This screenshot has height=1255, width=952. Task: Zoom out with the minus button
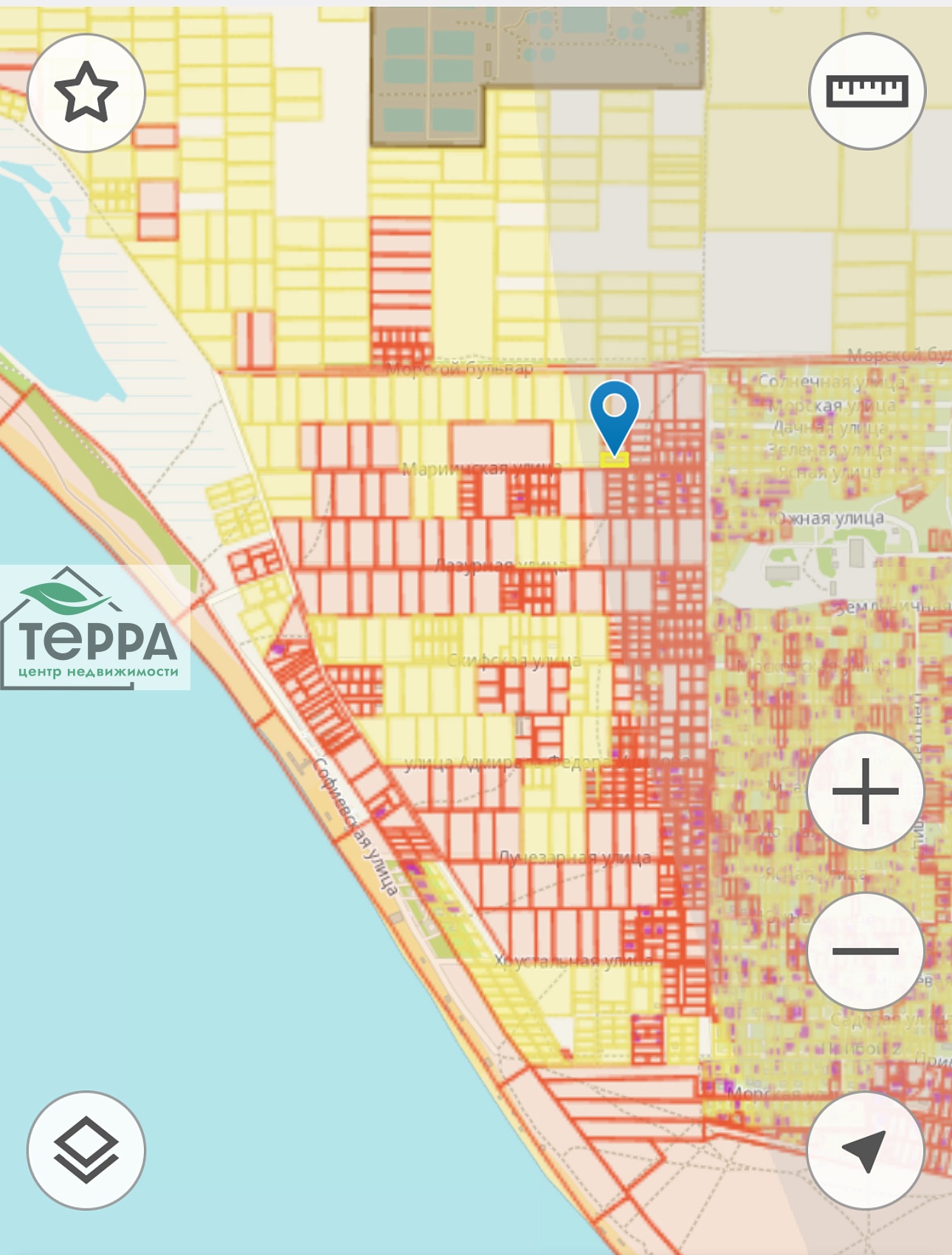[x=865, y=951]
